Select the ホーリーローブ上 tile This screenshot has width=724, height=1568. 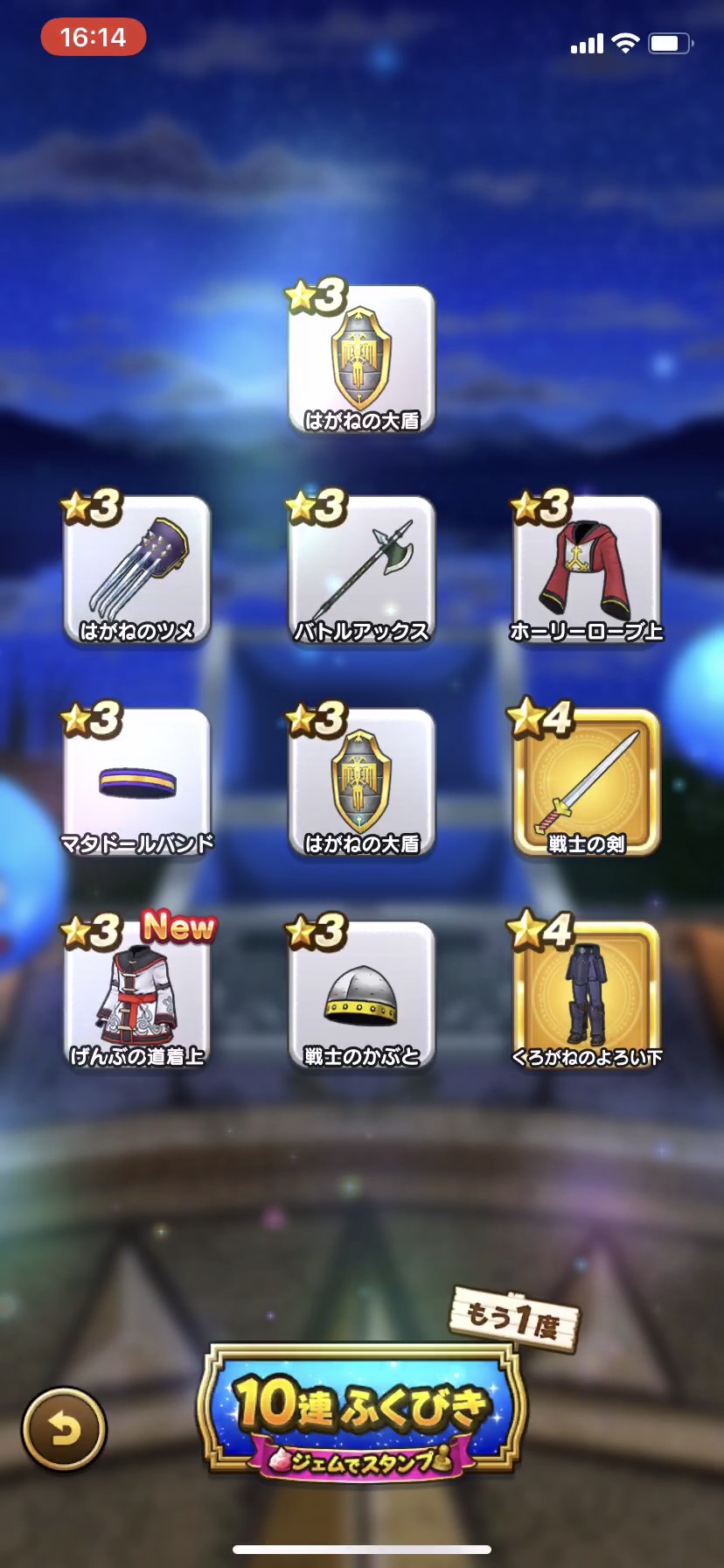586,570
